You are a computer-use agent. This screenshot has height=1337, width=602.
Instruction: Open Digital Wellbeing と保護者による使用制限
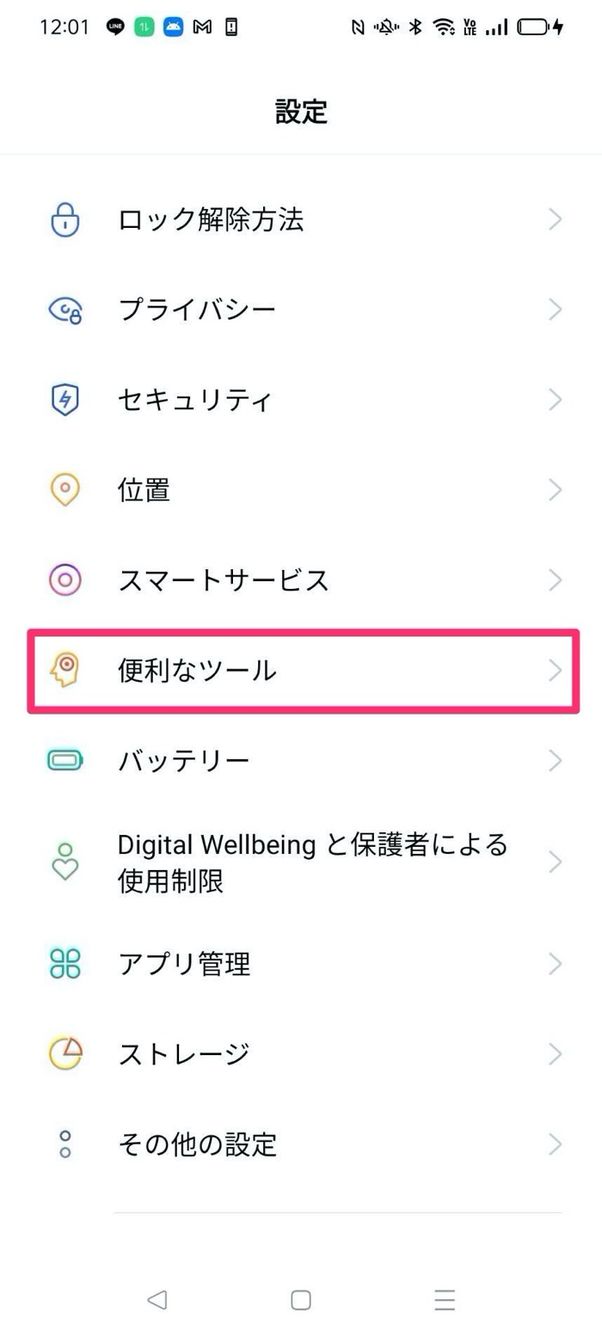coord(301,862)
